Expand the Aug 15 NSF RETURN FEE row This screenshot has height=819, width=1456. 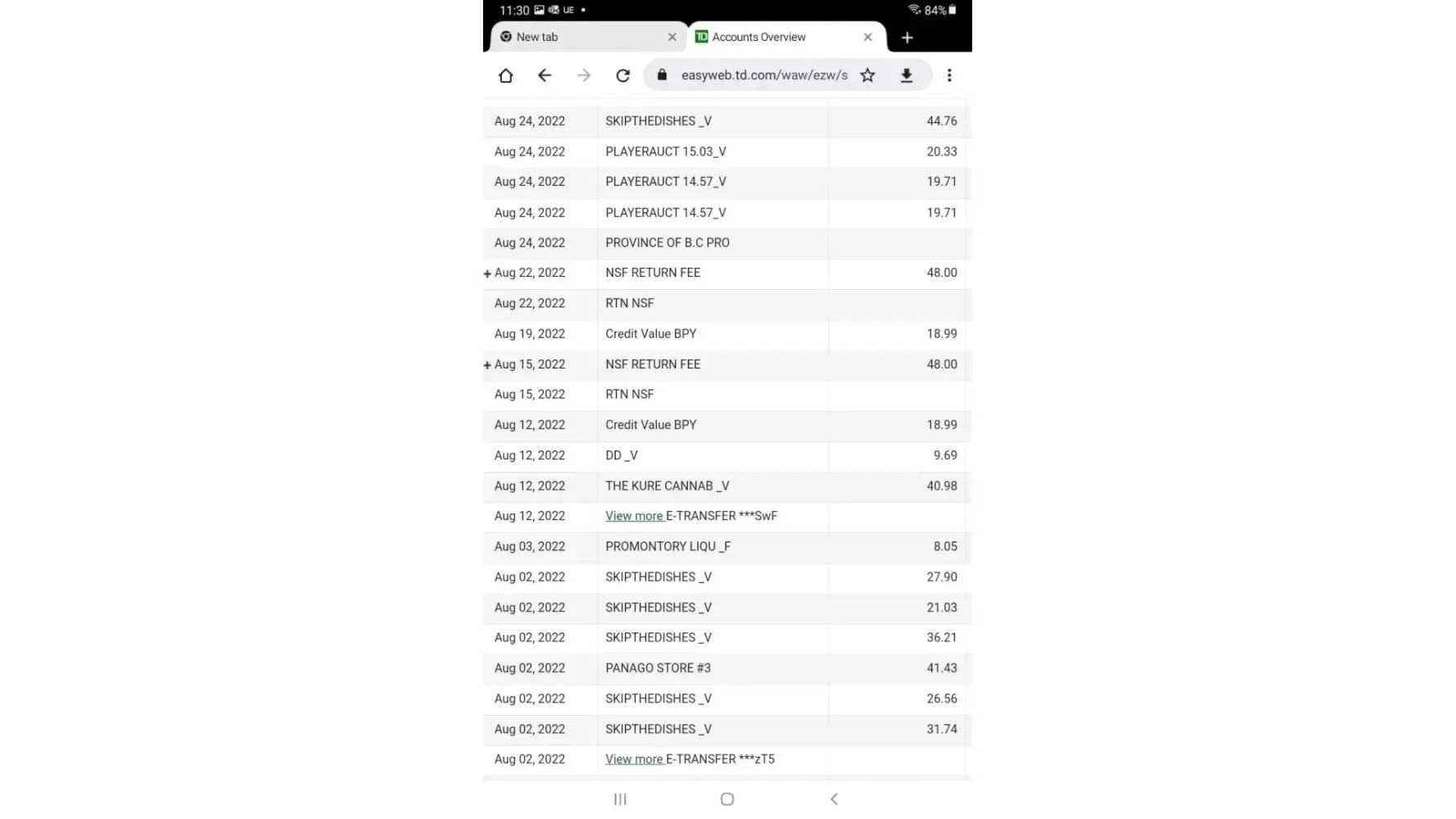487,365
